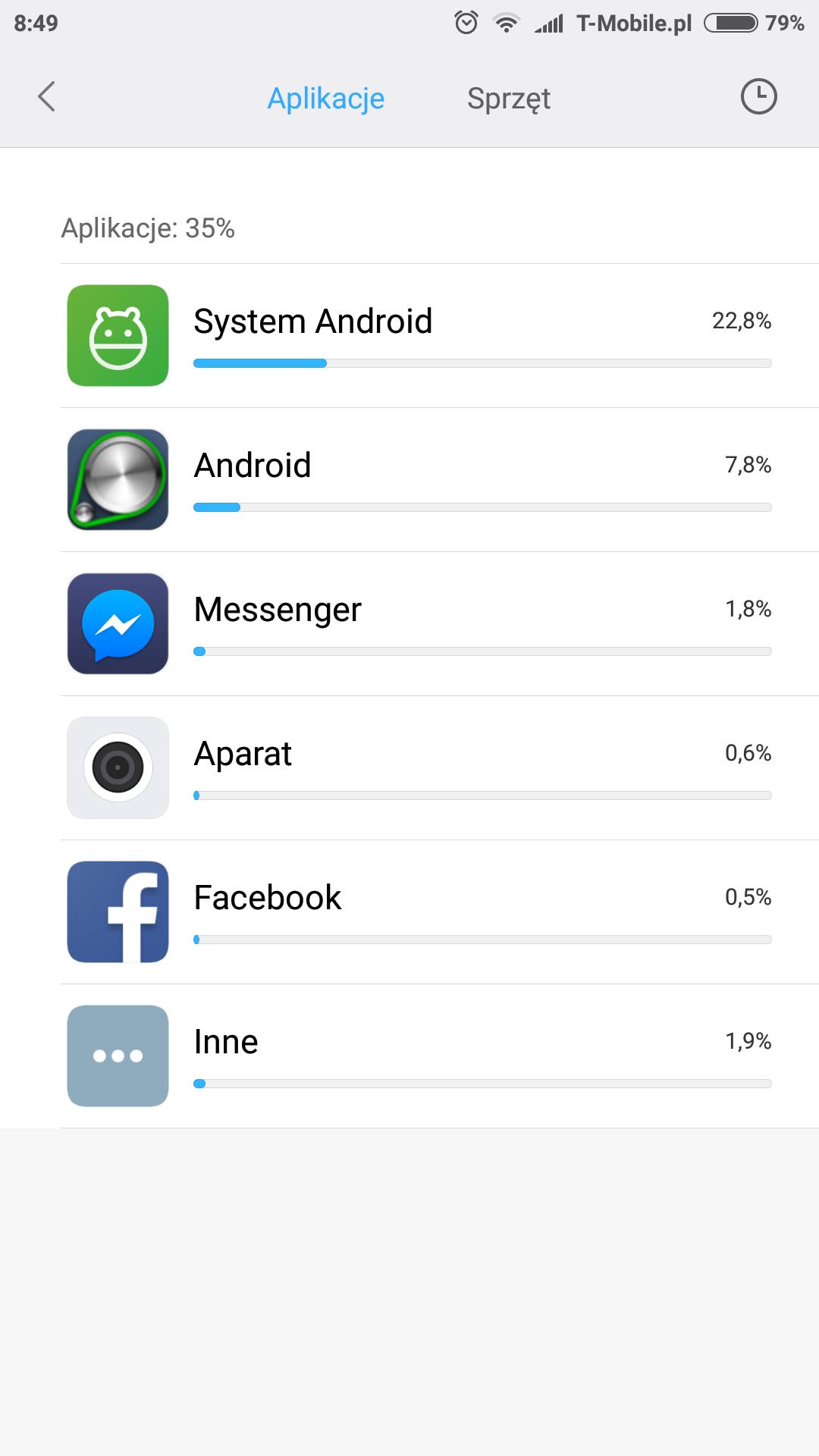Open the battery history clock icon

(758, 97)
